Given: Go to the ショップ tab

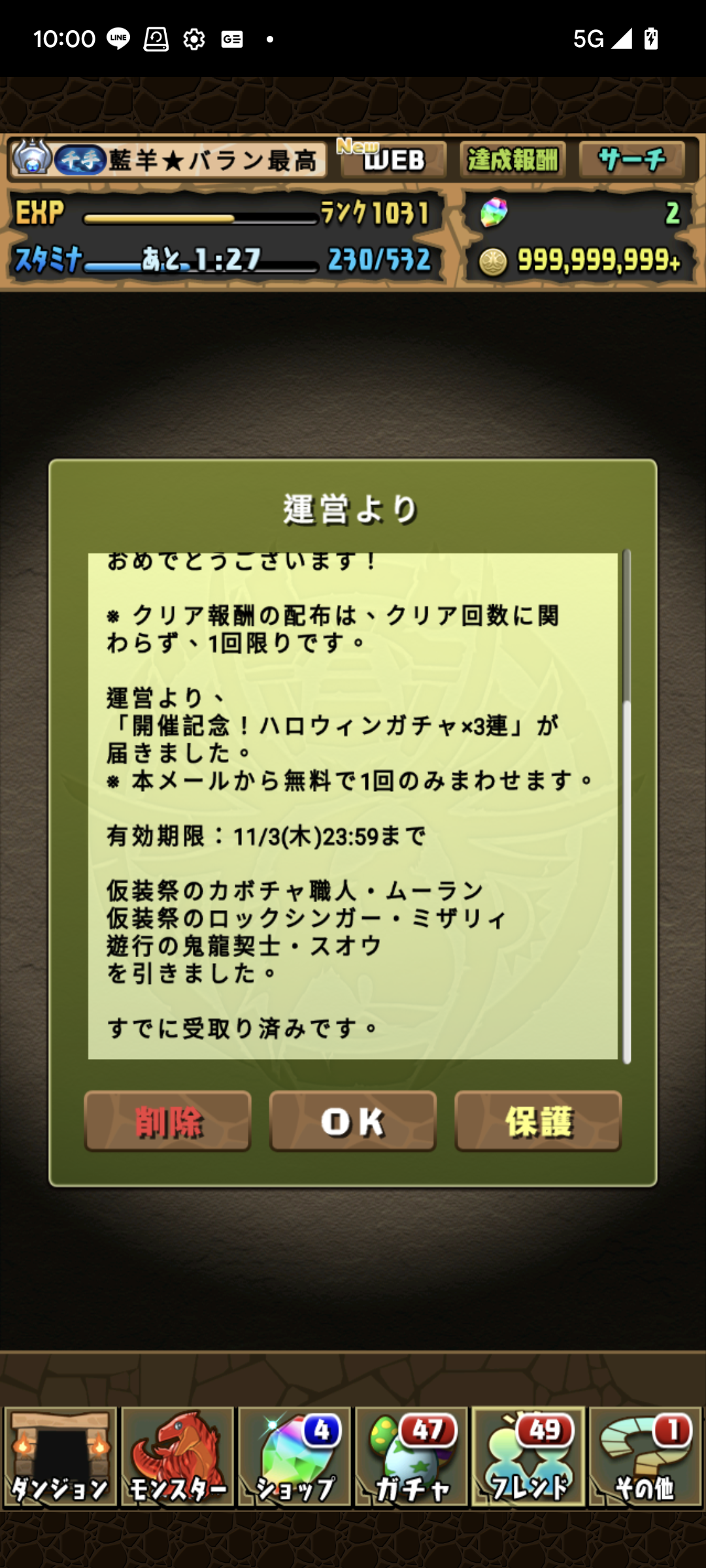Looking at the screenshot, I should click(x=294, y=1457).
